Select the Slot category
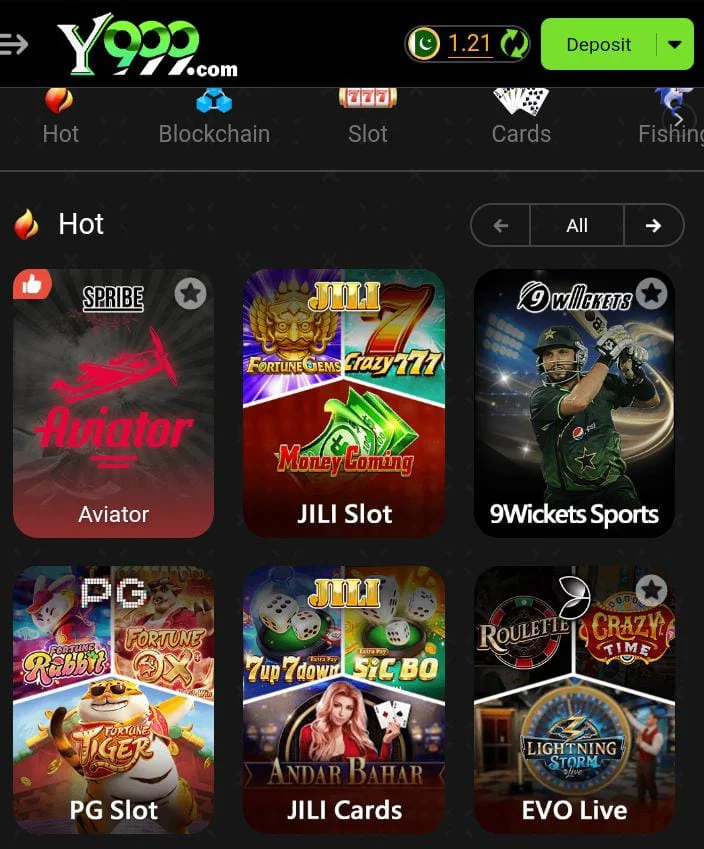This screenshot has width=704, height=849. pyautogui.click(x=367, y=118)
